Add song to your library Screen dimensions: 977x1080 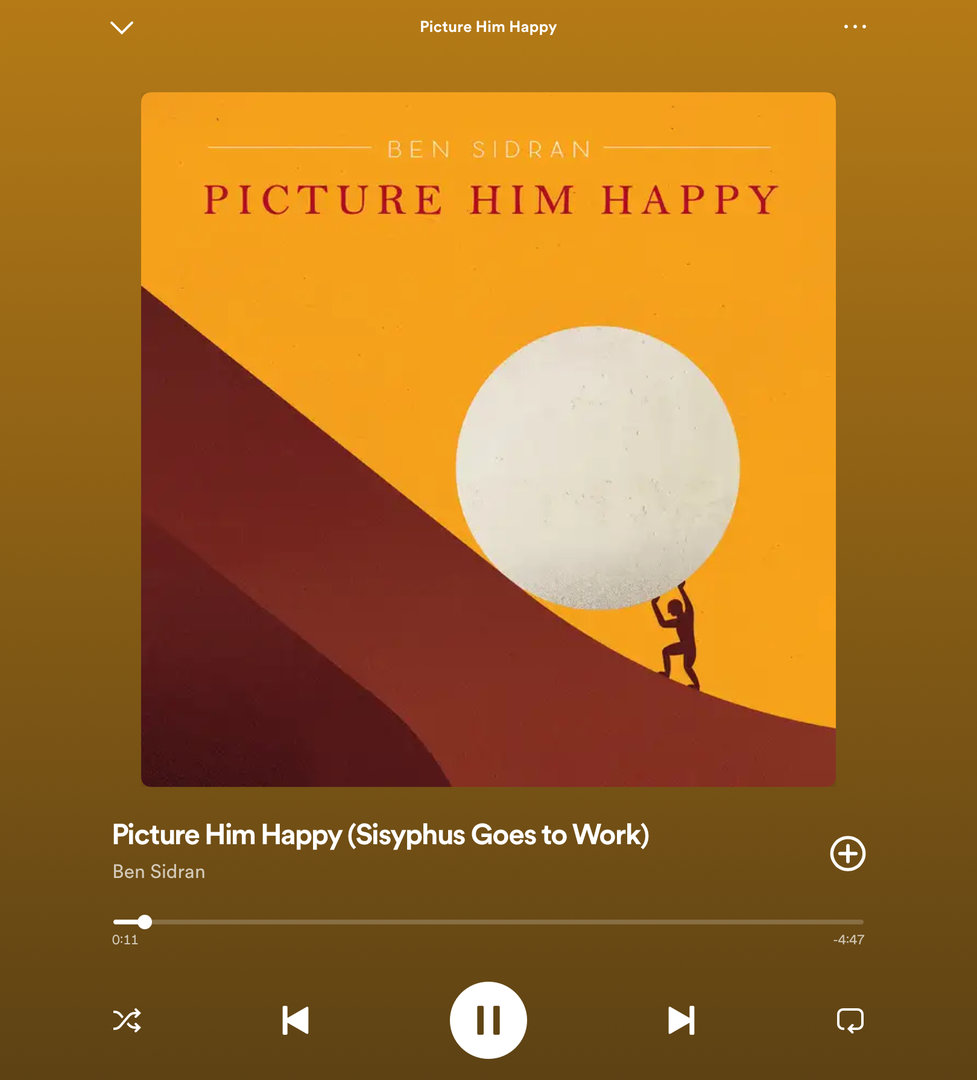tap(847, 853)
